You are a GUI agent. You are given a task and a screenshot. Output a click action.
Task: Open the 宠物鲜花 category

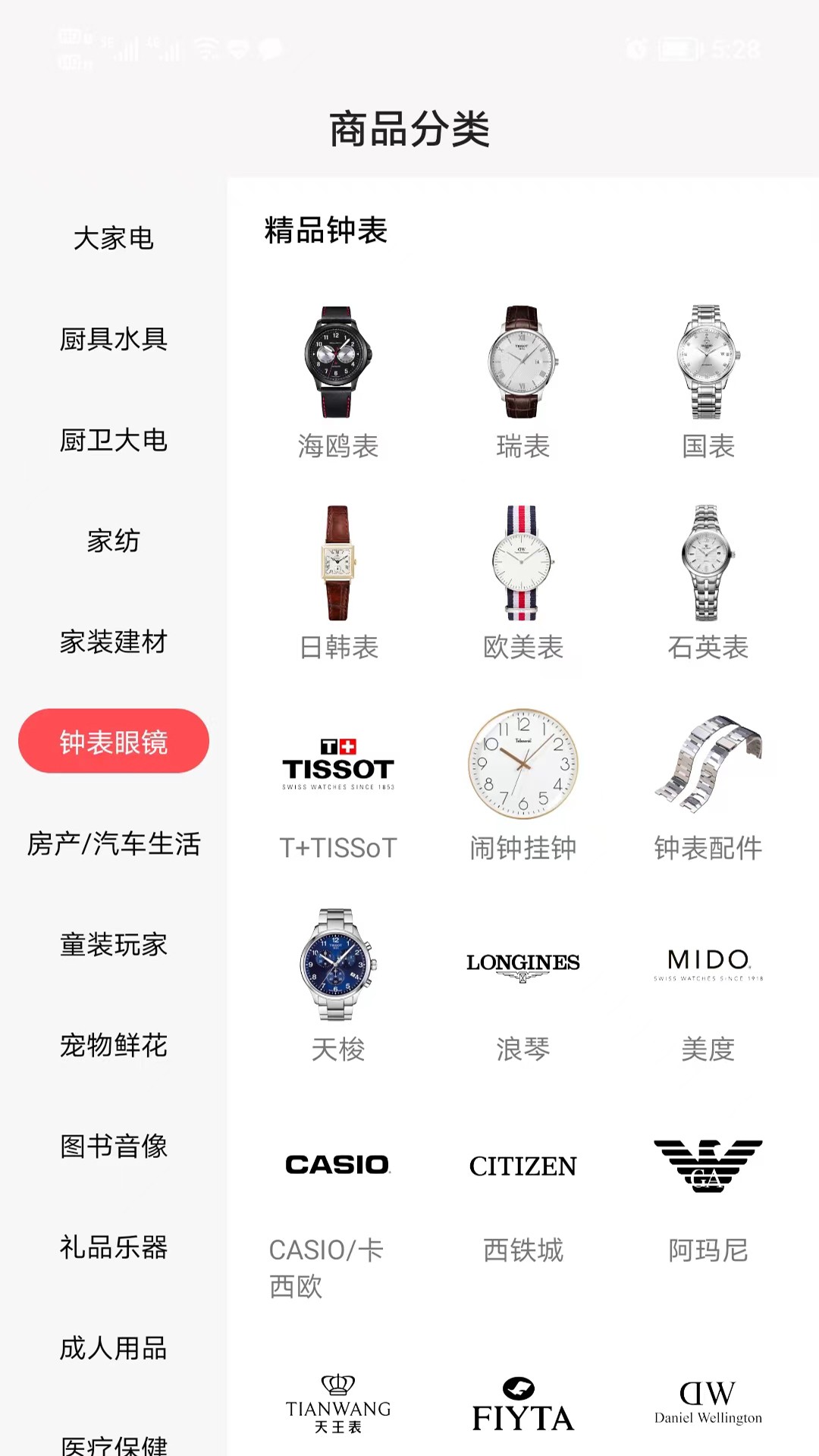113,1046
